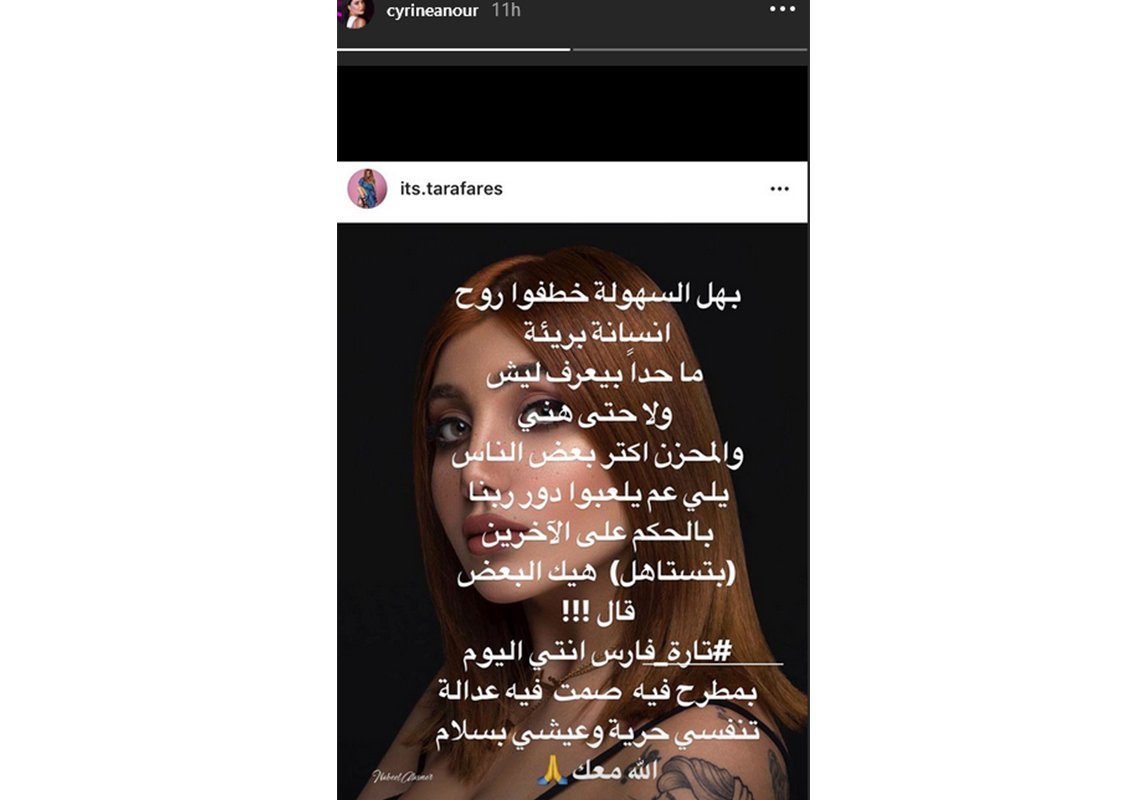Open the shared its.tarafares post
The height and width of the screenshot is (800, 1146).
click(572, 500)
